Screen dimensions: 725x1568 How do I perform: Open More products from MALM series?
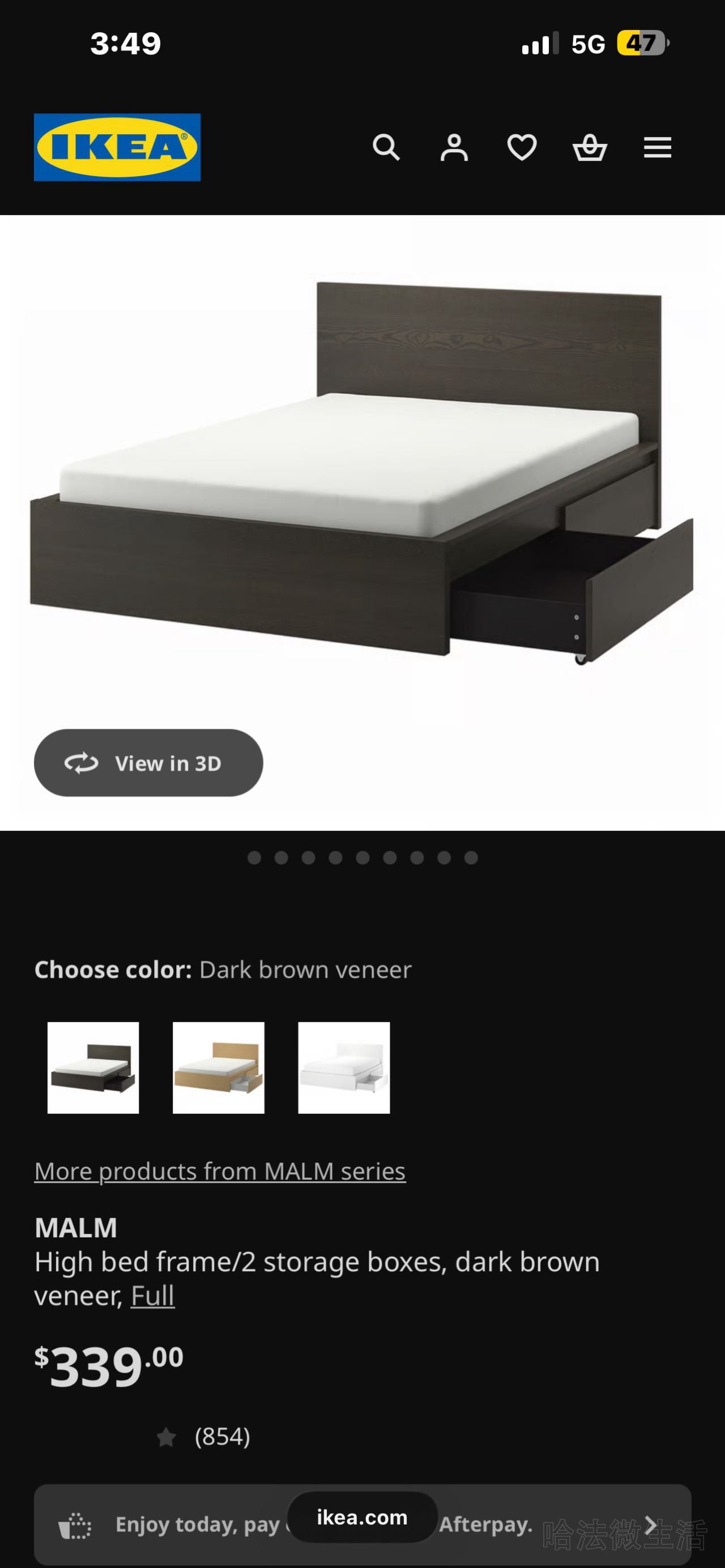pyautogui.click(x=220, y=1170)
